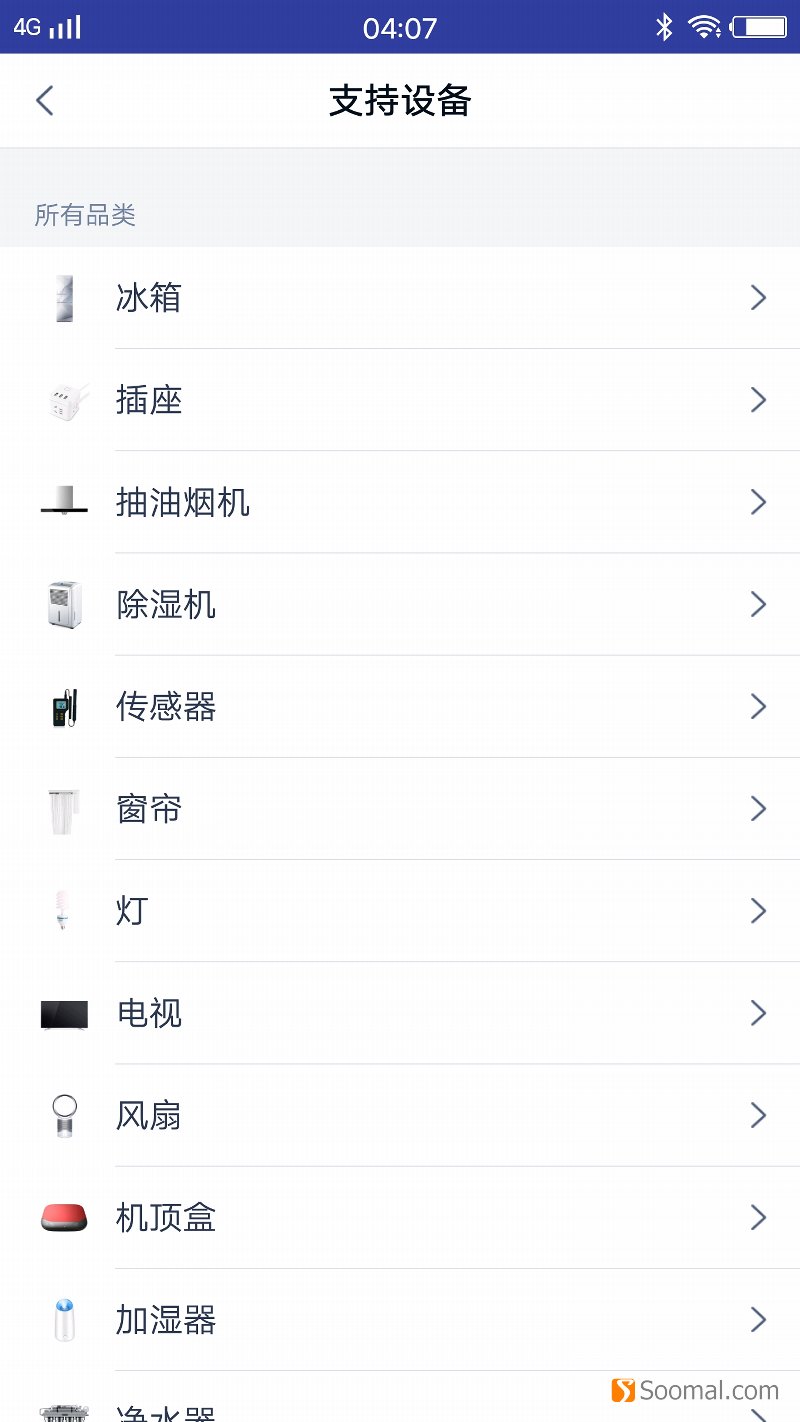This screenshot has height=1422, width=800.
Task: Expand the 冰箱 category chevron
Action: click(757, 297)
